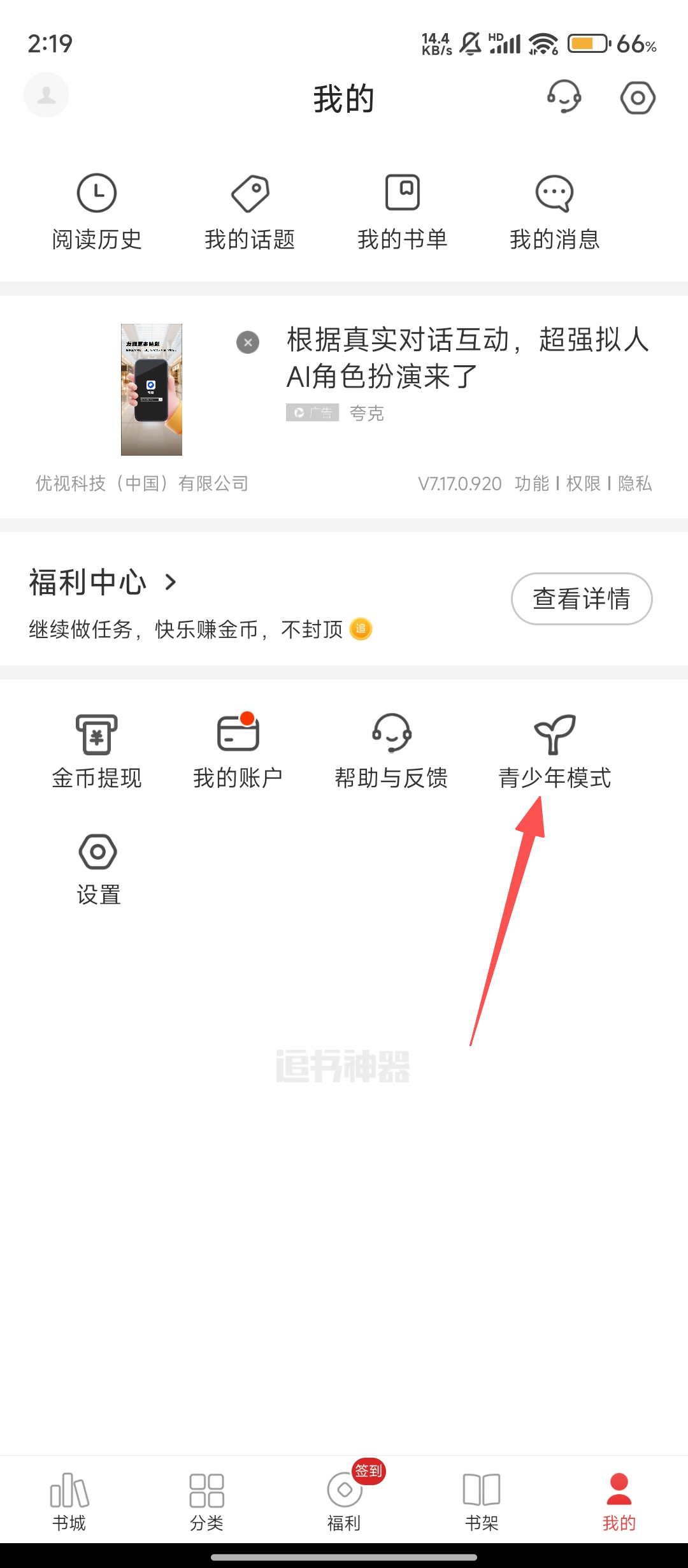
Task: Switch to the 书城 tab
Action: click(x=69, y=1502)
